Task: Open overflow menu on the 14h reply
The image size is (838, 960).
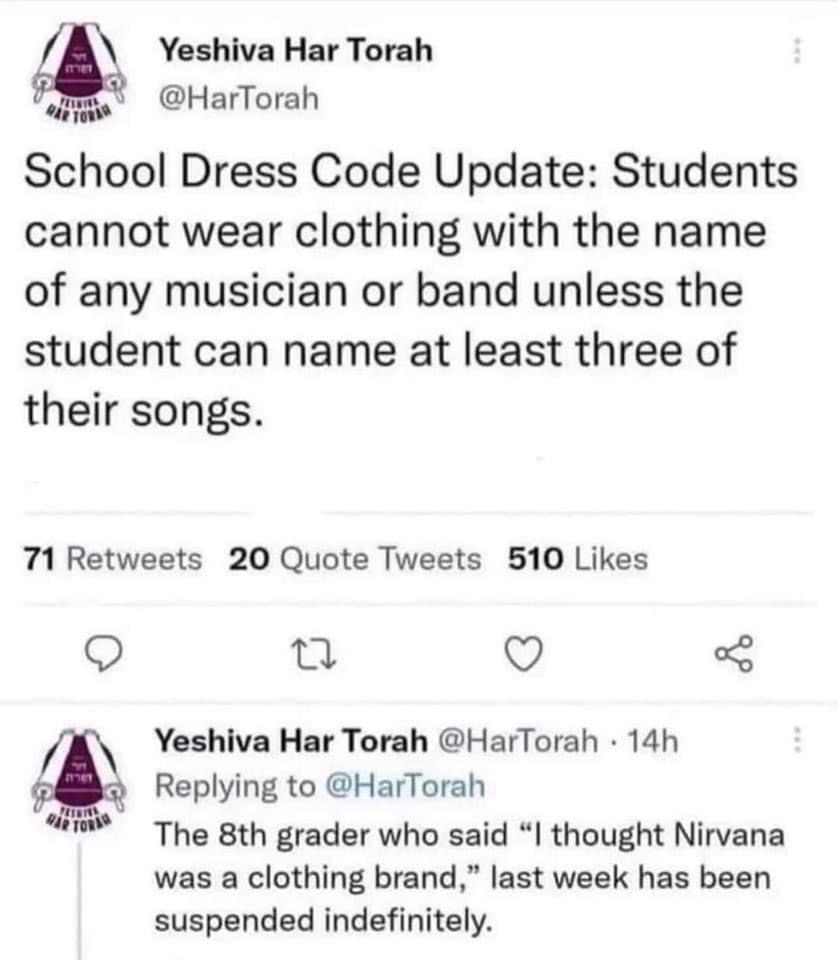Action: pyautogui.click(x=798, y=740)
